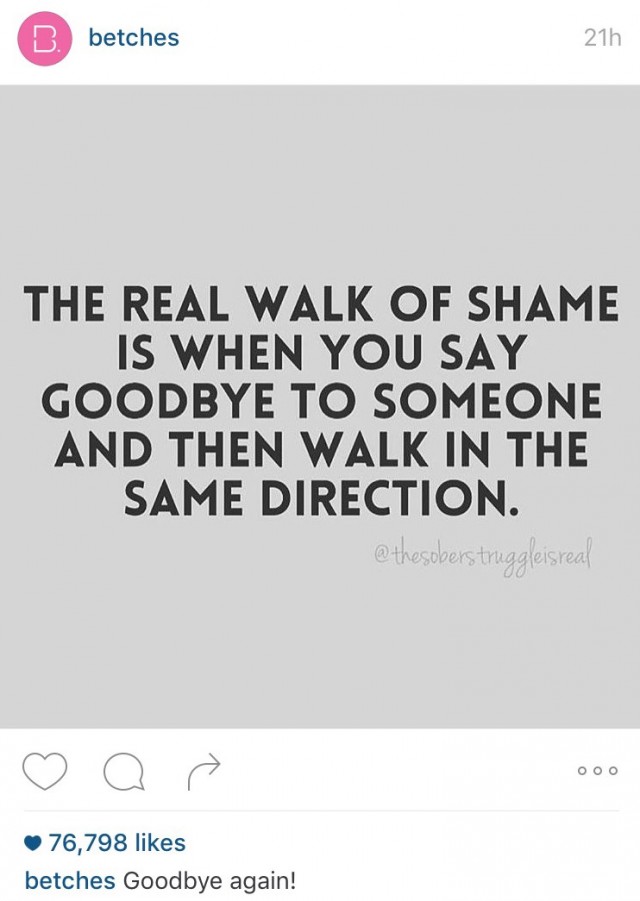
Task: Open betches username in the caption
Action: coord(69,882)
